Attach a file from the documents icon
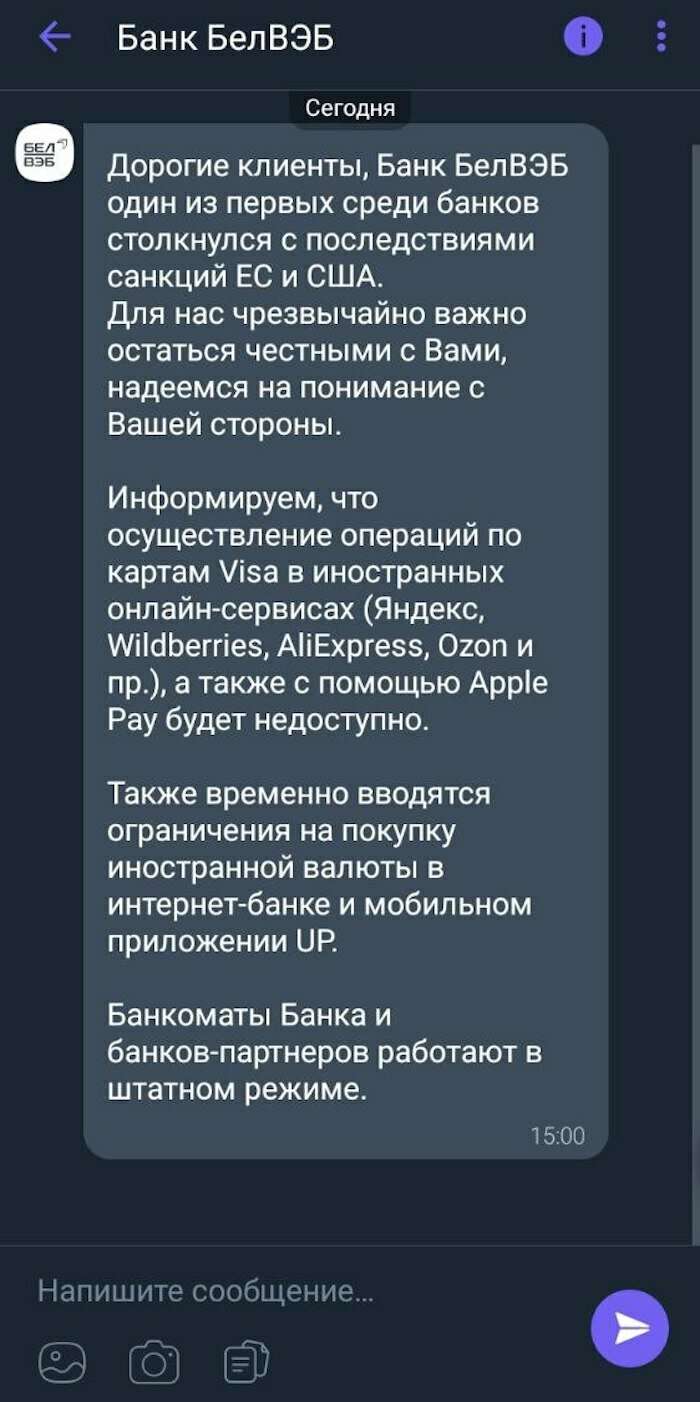This screenshot has height=1402, width=700. pos(246,1362)
